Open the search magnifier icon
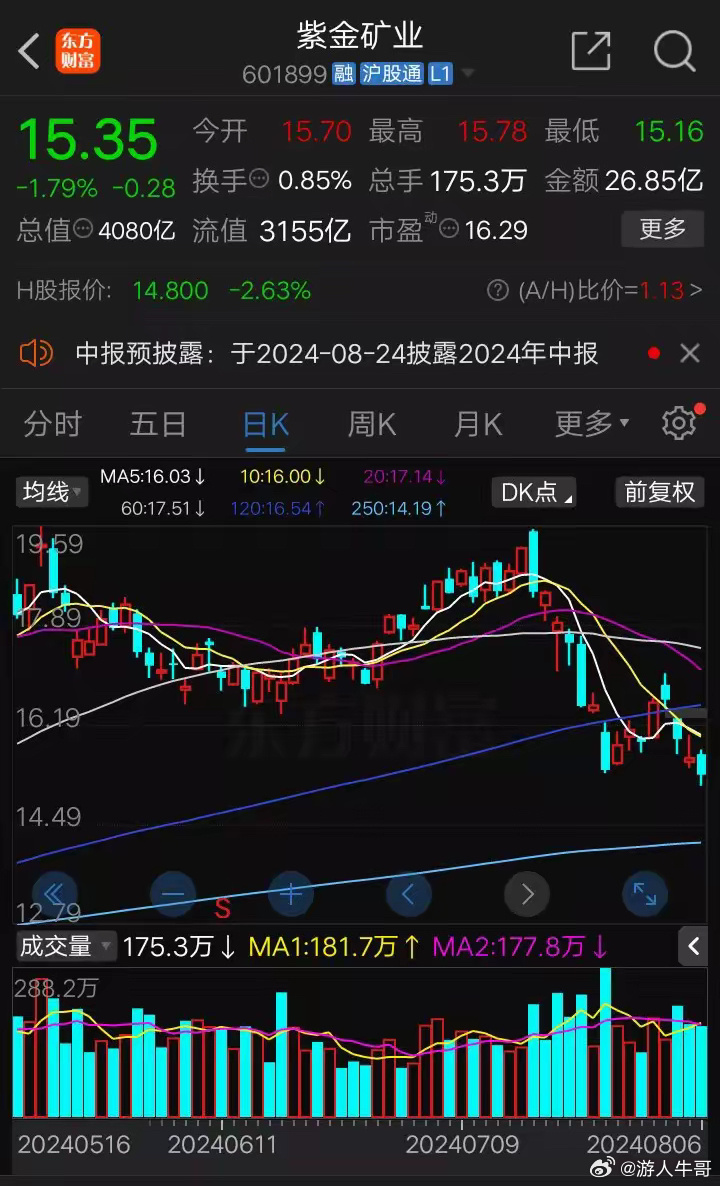Viewport: 720px width, 1186px height. (674, 51)
